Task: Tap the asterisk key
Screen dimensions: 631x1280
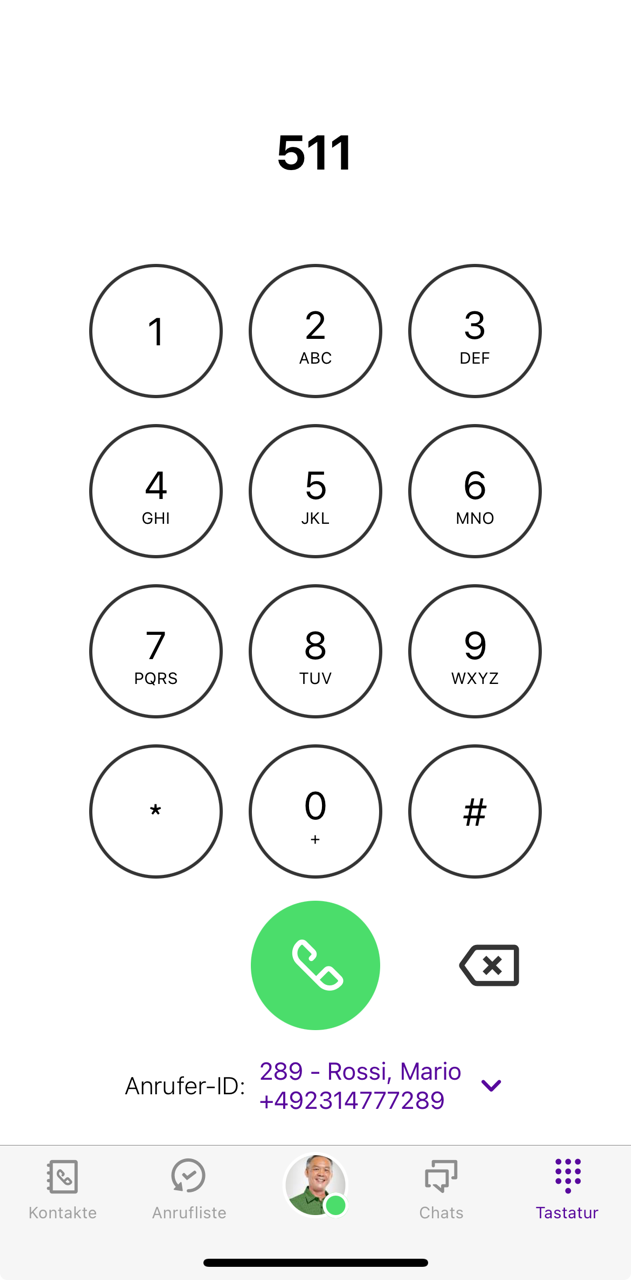Action: pyautogui.click(x=156, y=811)
